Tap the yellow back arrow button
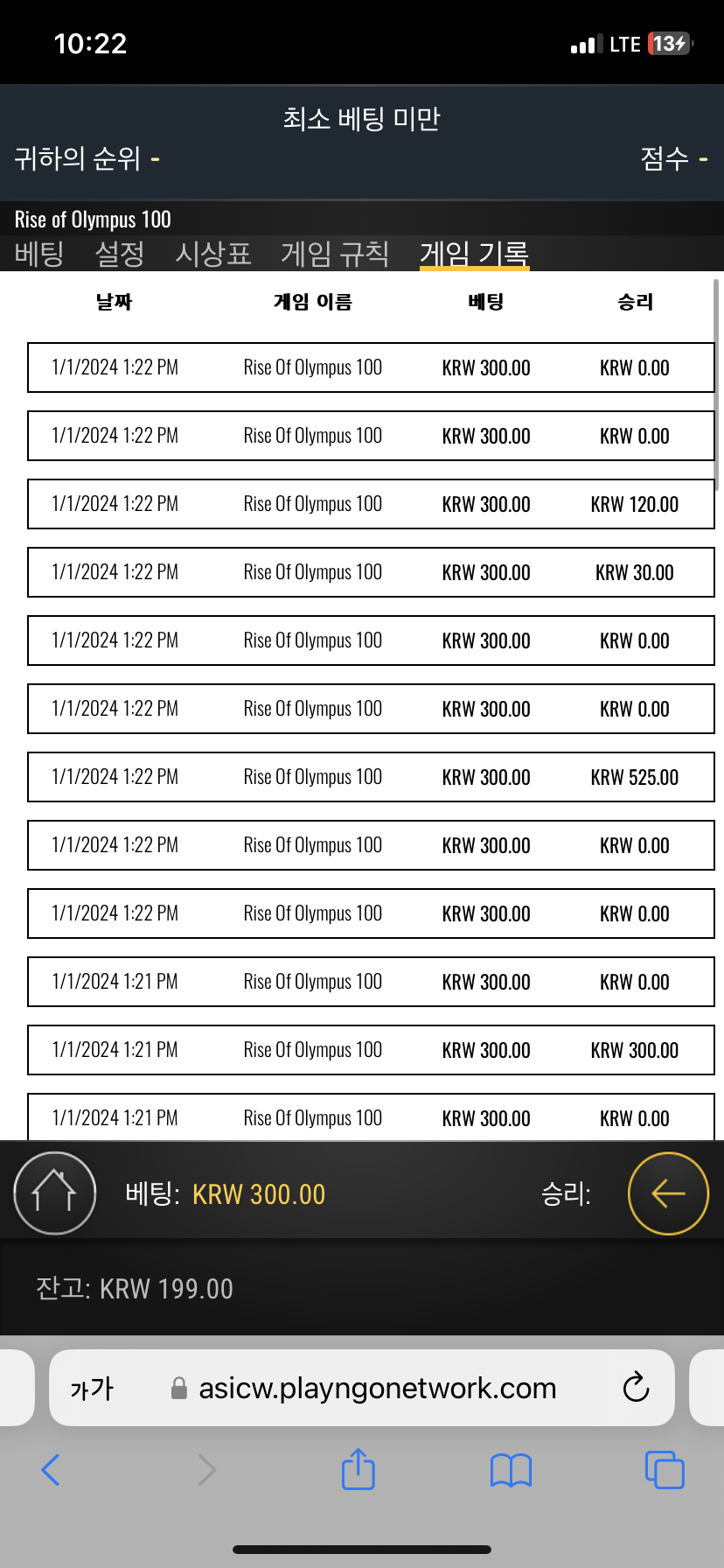724x1568 pixels. coord(668,1193)
